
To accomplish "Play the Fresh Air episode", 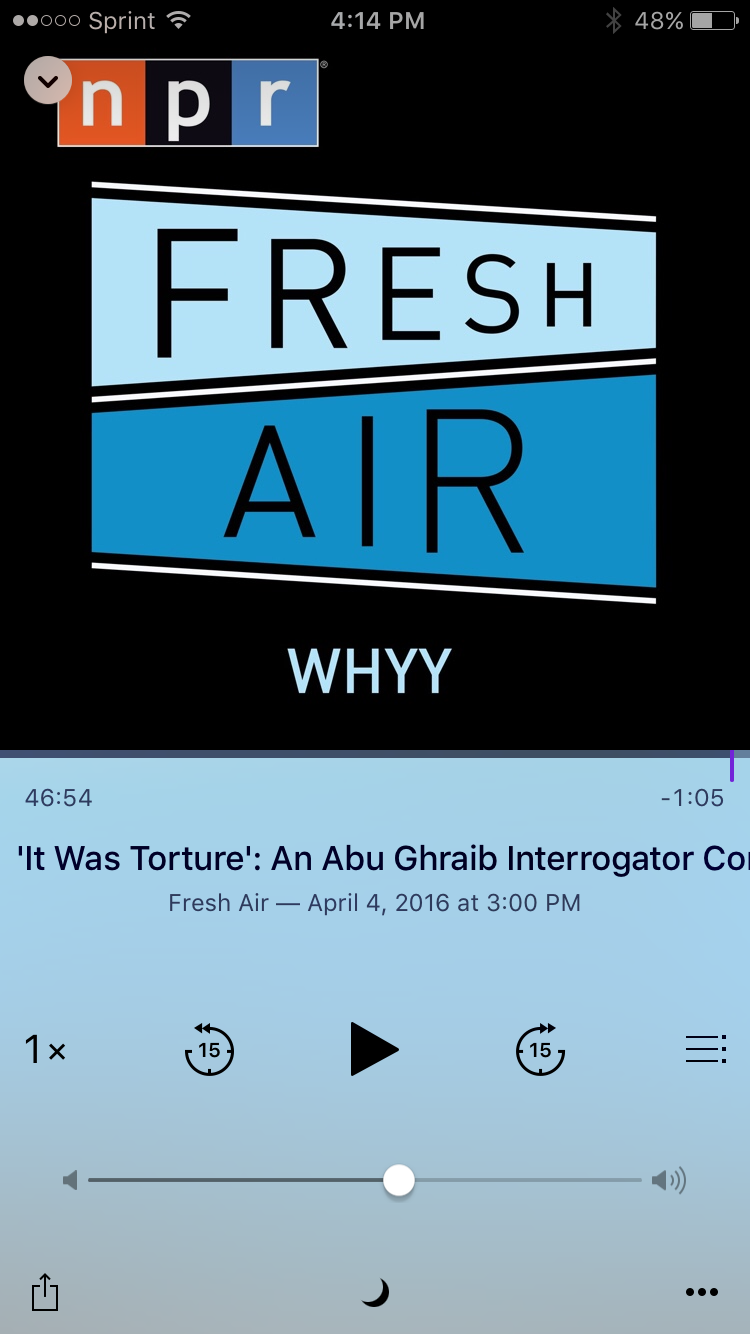I will point(374,1049).
